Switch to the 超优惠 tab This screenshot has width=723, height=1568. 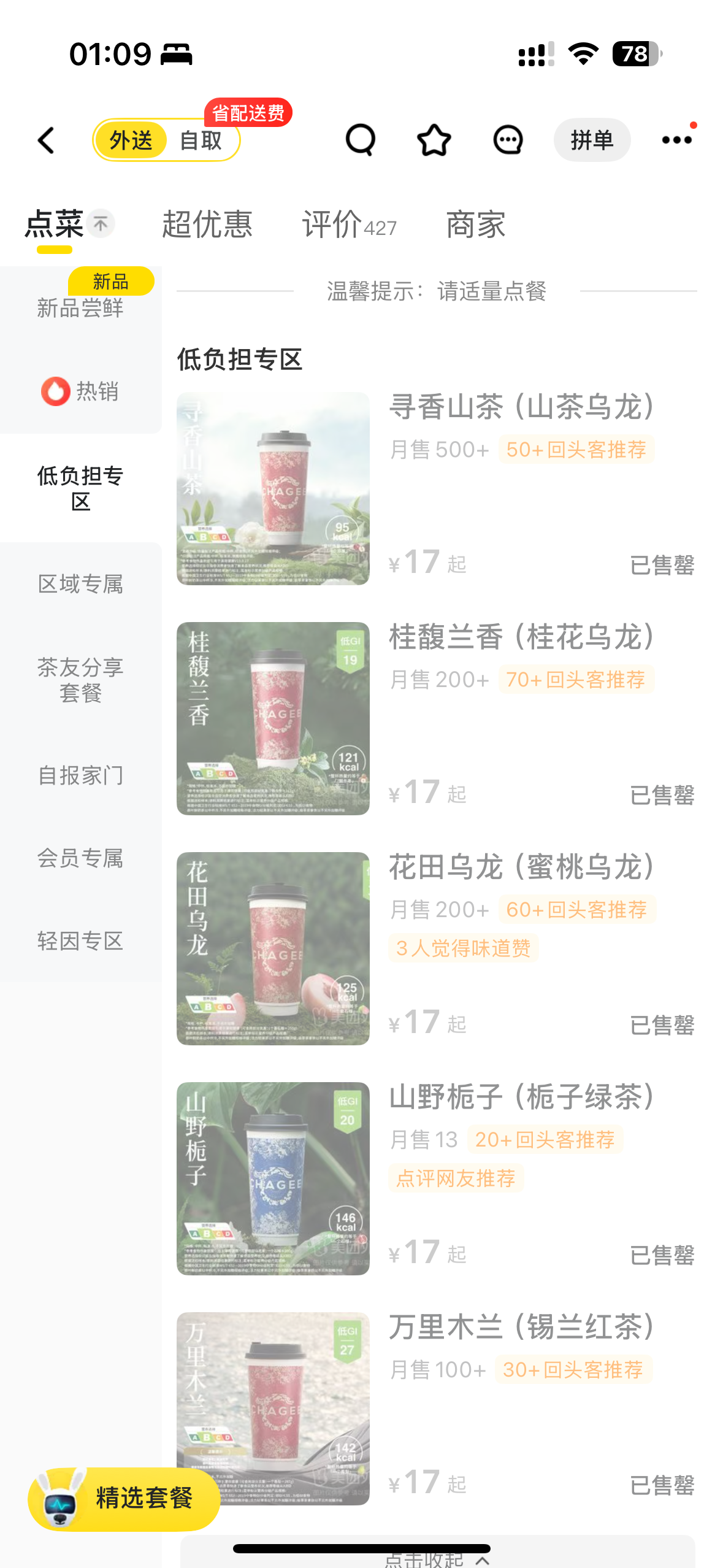(x=207, y=225)
